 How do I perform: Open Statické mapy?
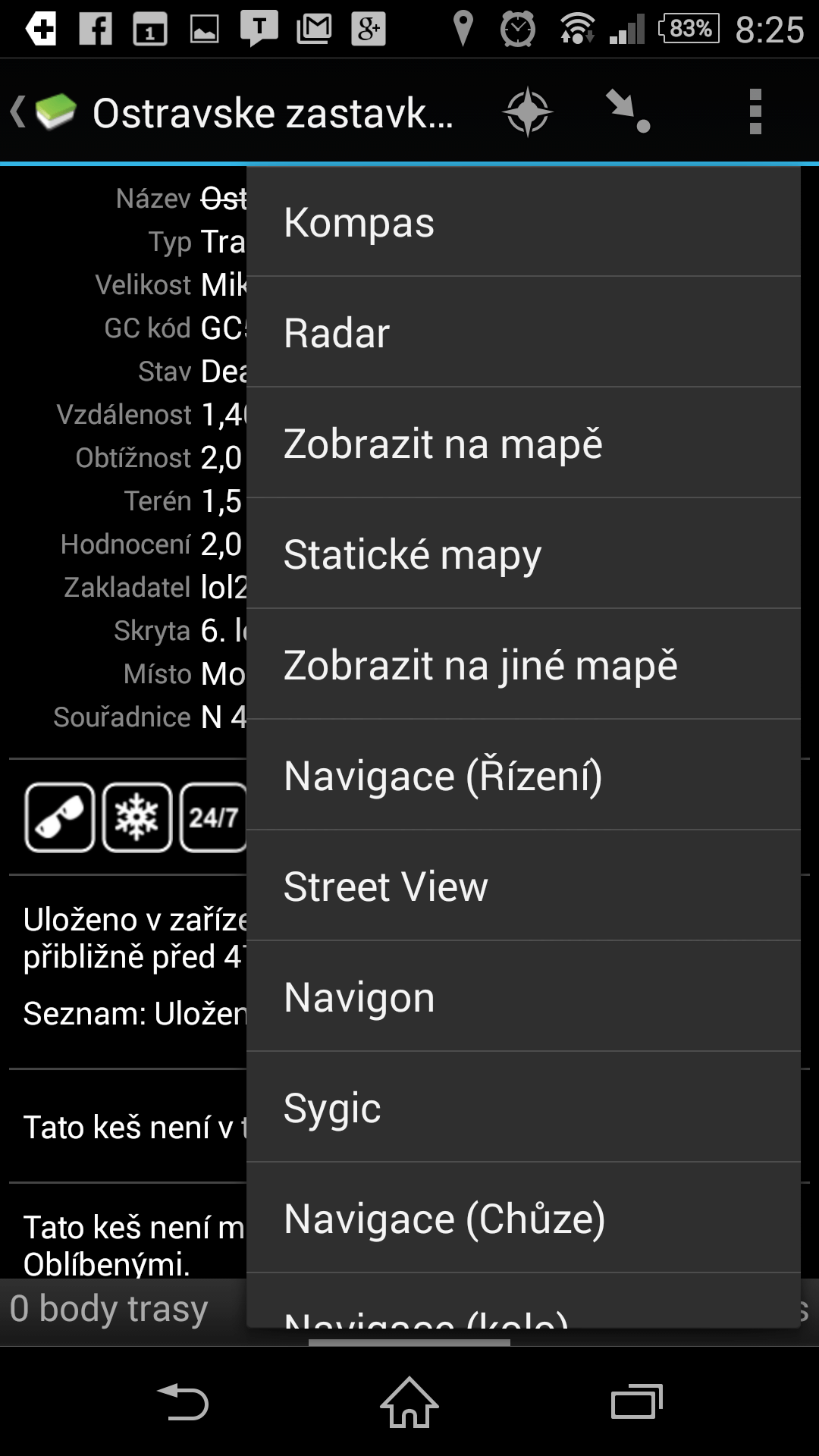[x=523, y=554]
